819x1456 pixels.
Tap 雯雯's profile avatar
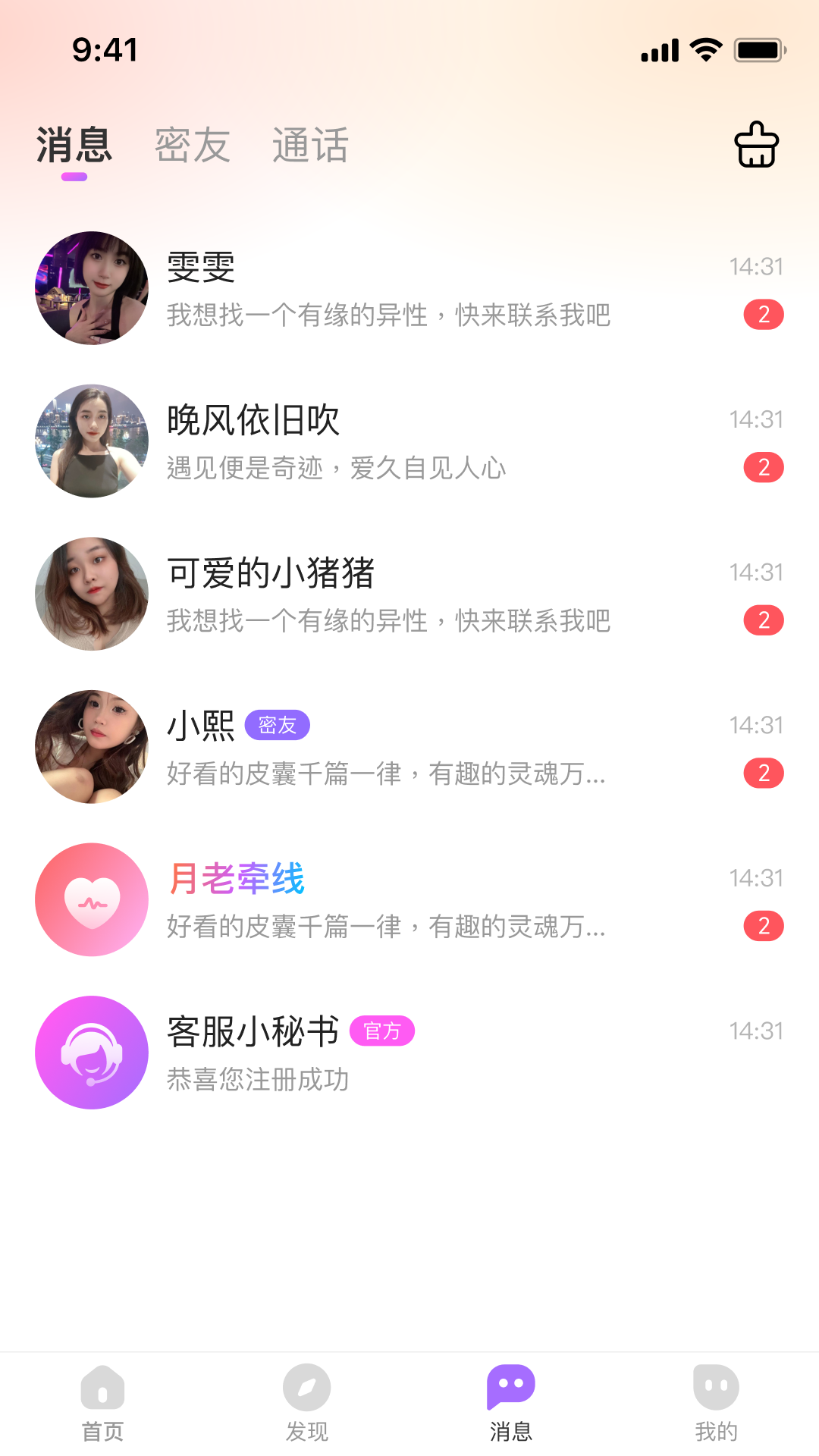91,288
